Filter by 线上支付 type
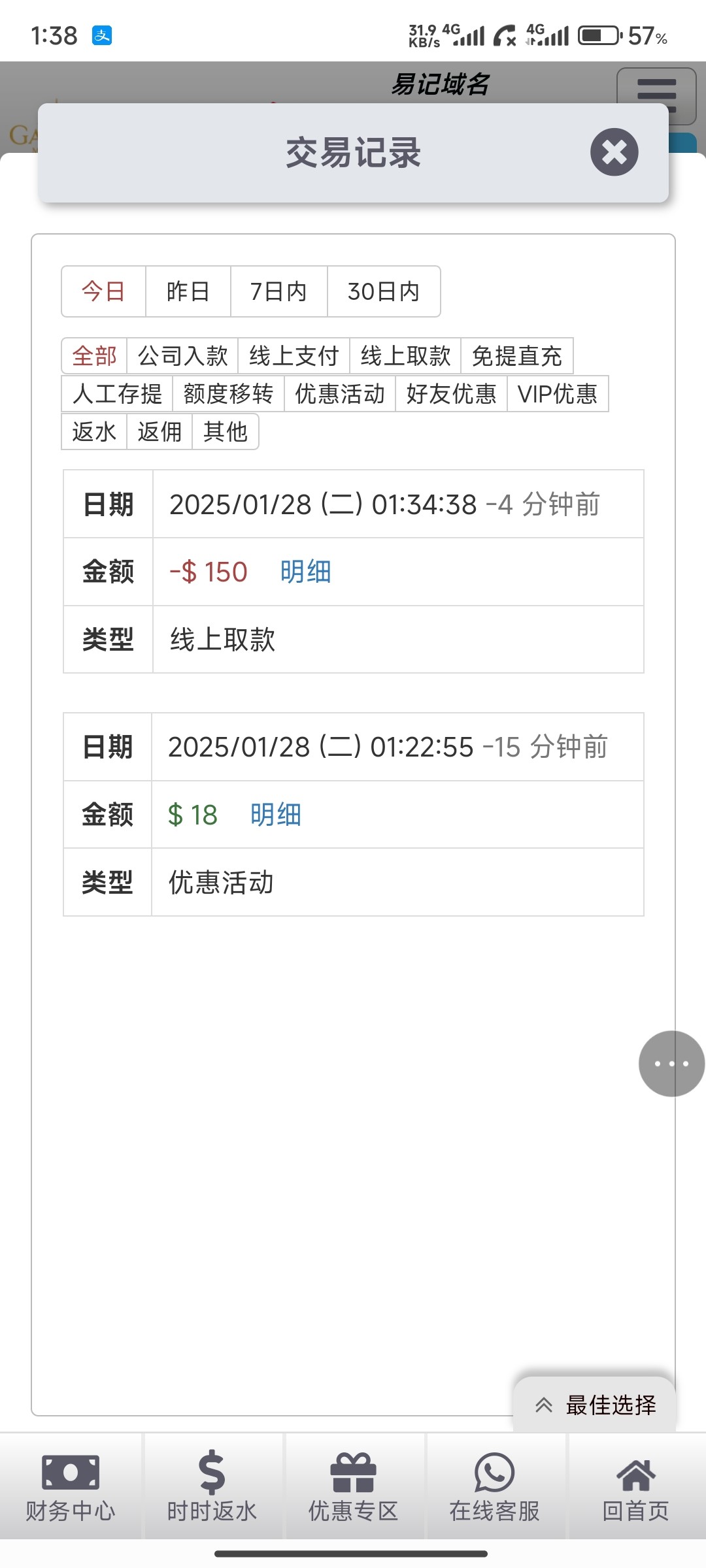 coord(294,356)
